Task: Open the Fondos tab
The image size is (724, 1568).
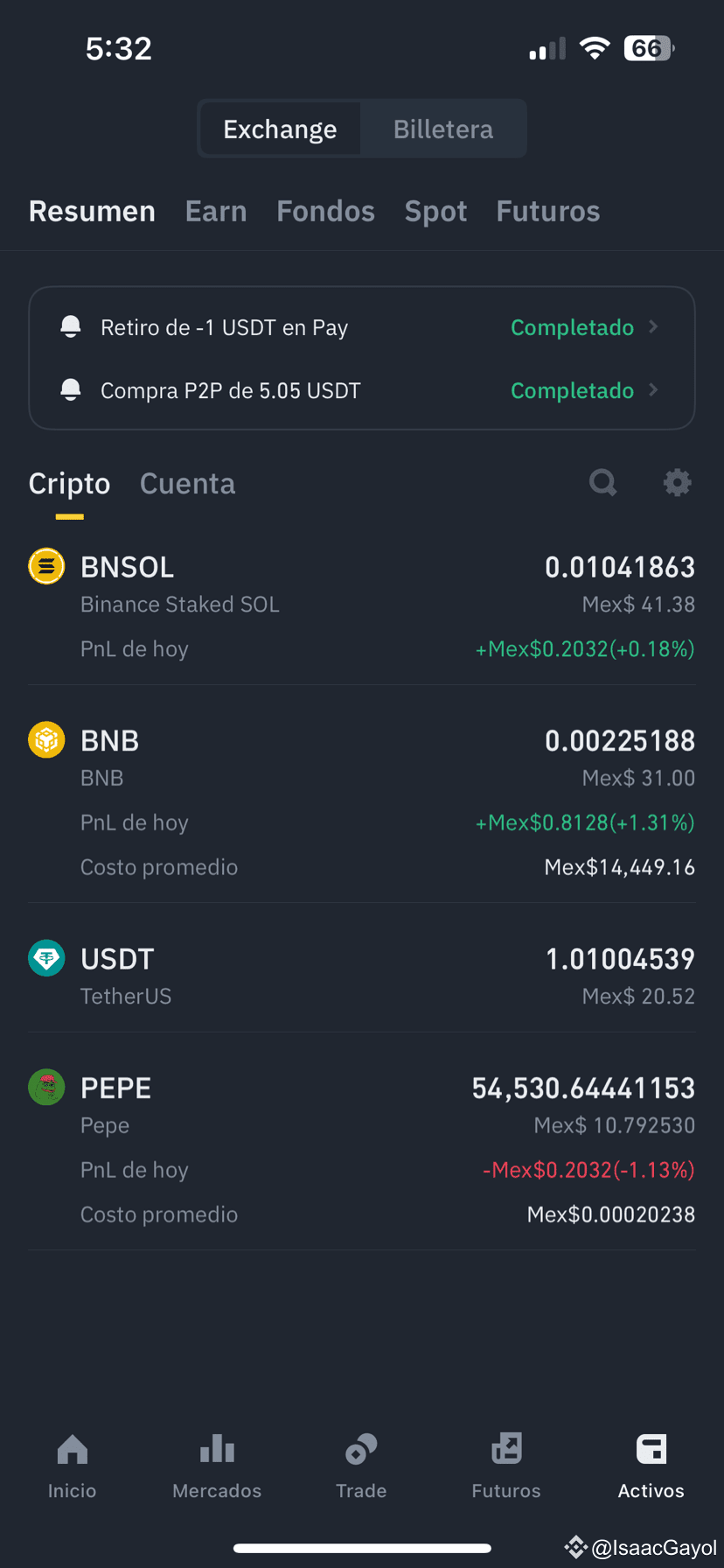Action: click(x=325, y=211)
